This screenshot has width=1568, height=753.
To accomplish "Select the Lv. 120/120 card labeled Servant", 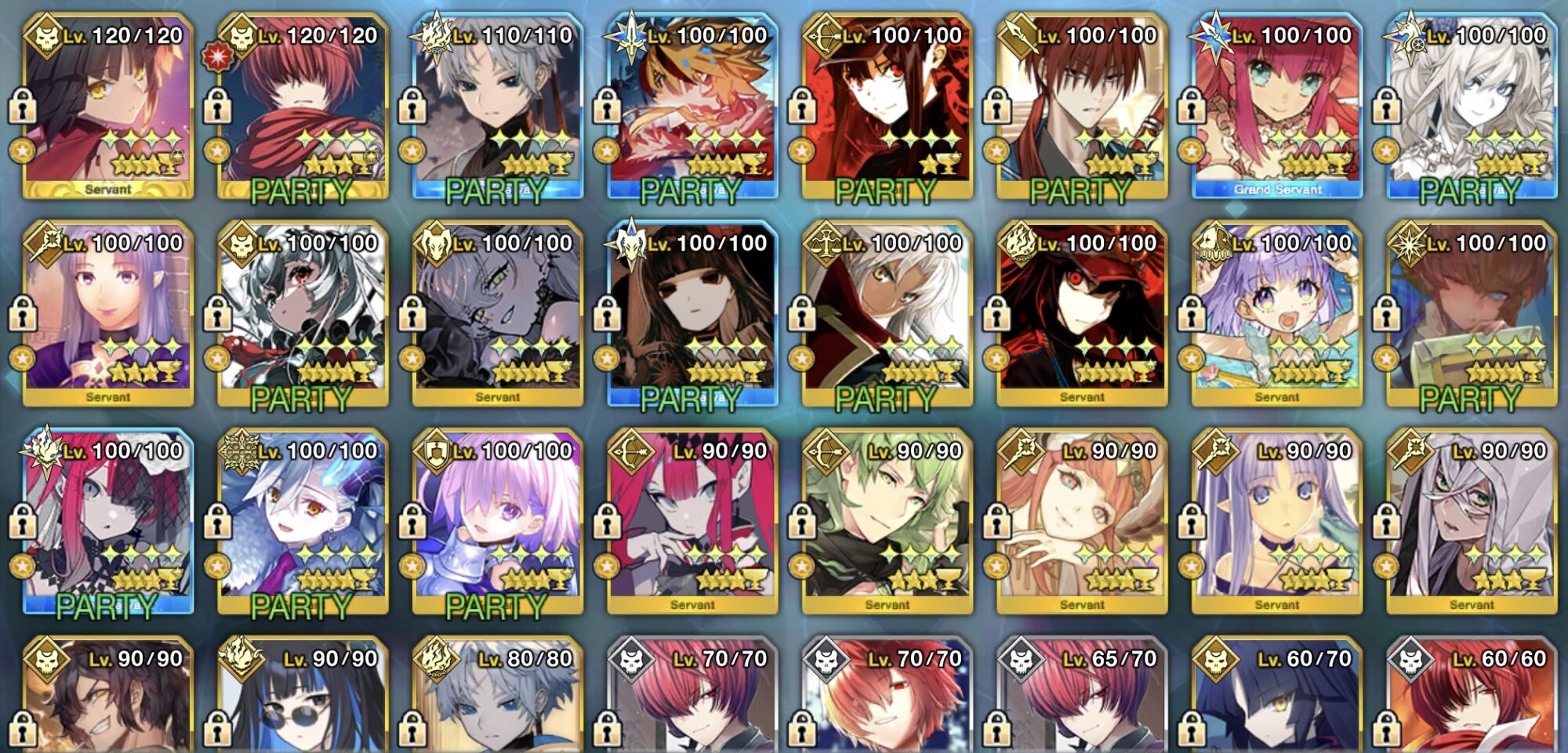I will [108, 106].
